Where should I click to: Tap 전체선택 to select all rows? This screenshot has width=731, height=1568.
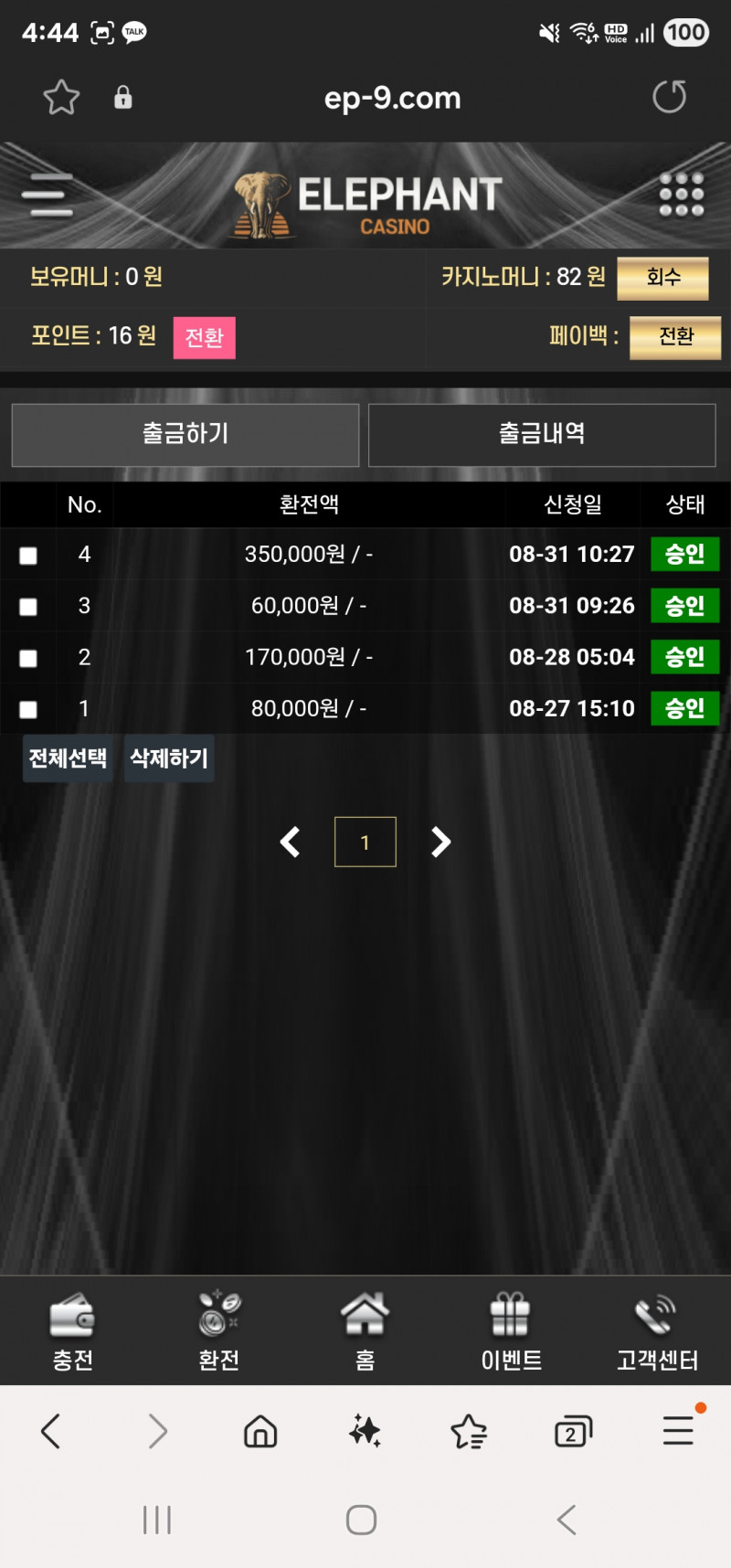pyautogui.click(x=68, y=758)
